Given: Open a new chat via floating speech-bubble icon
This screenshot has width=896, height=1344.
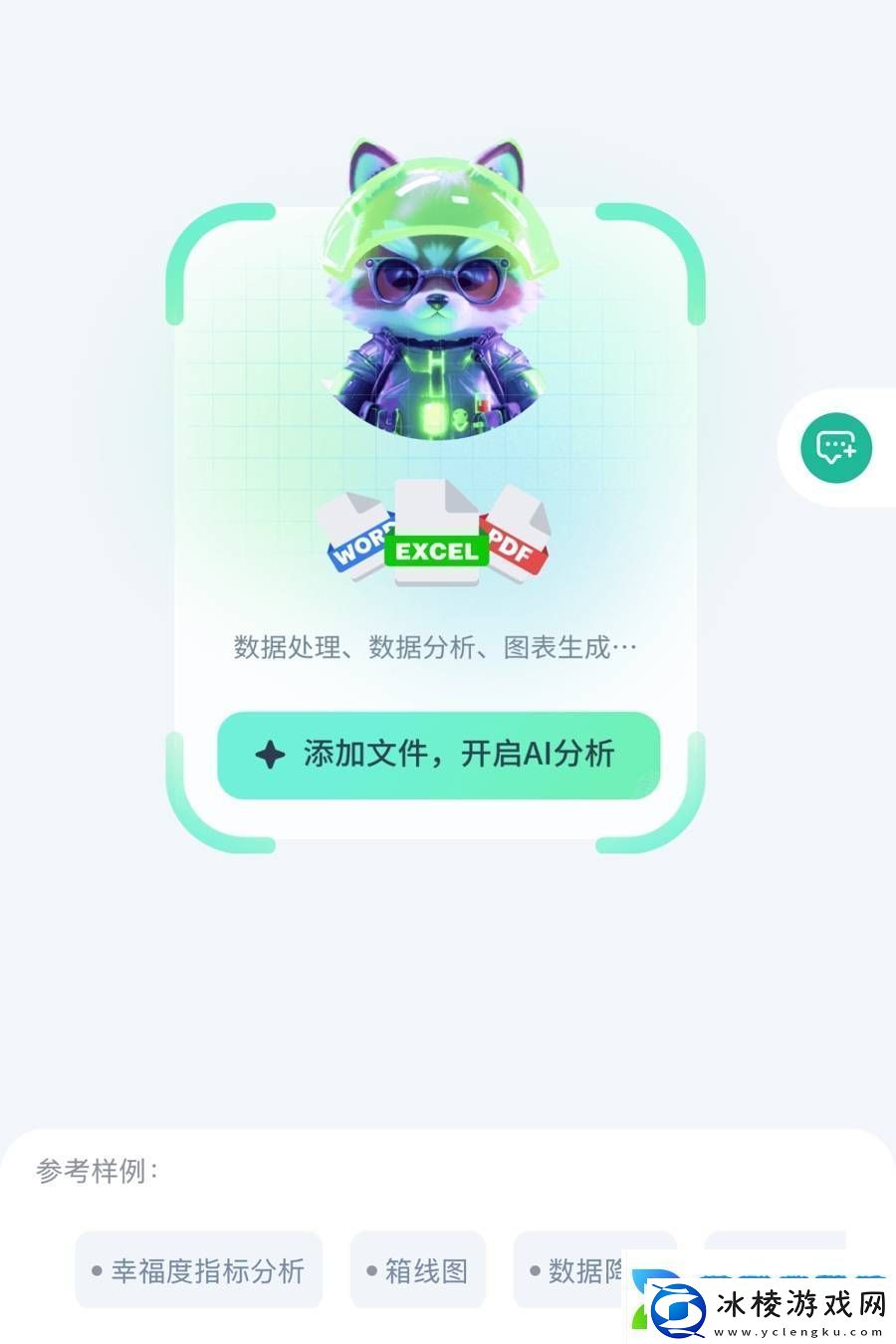Looking at the screenshot, I should tap(836, 448).
